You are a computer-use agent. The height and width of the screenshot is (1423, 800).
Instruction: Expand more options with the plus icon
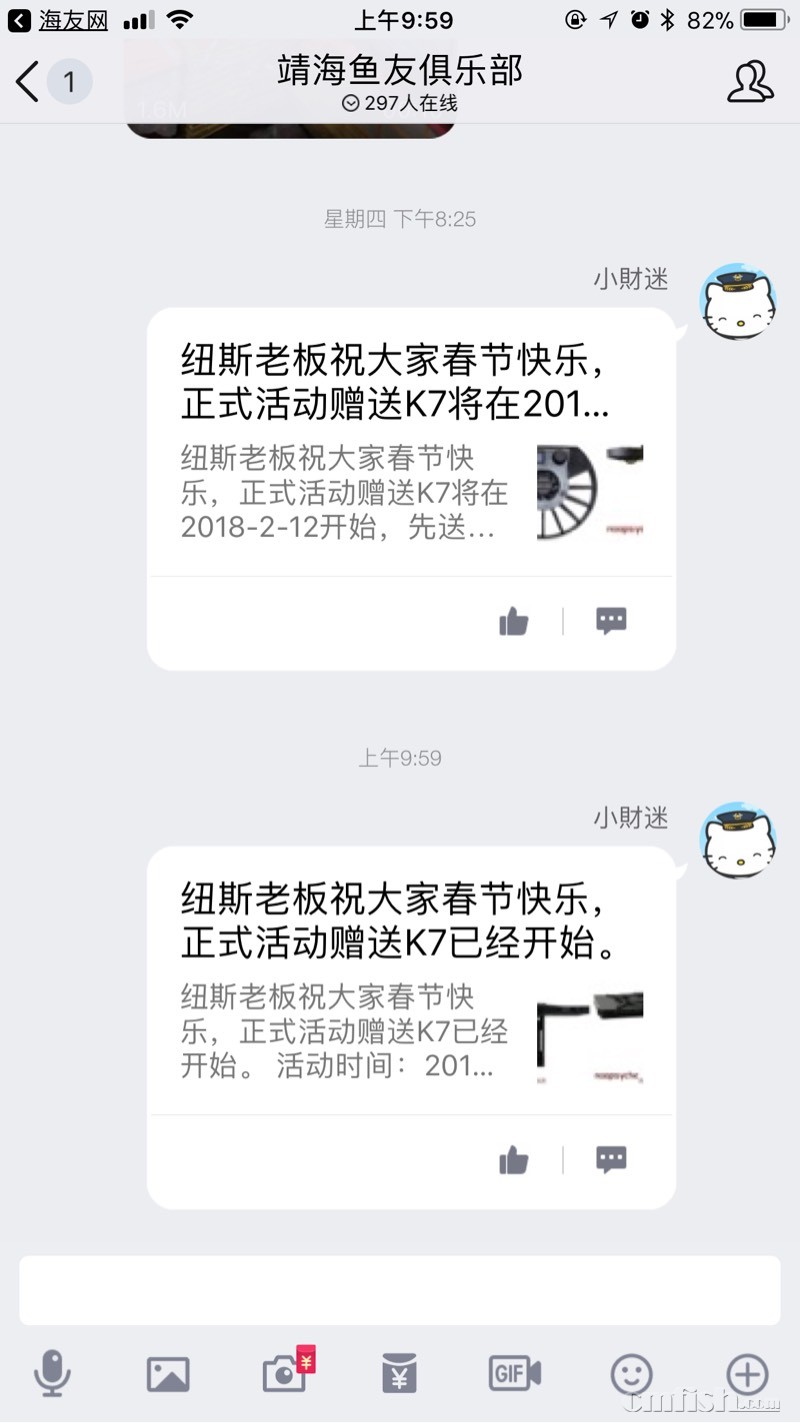click(747, 1373)
